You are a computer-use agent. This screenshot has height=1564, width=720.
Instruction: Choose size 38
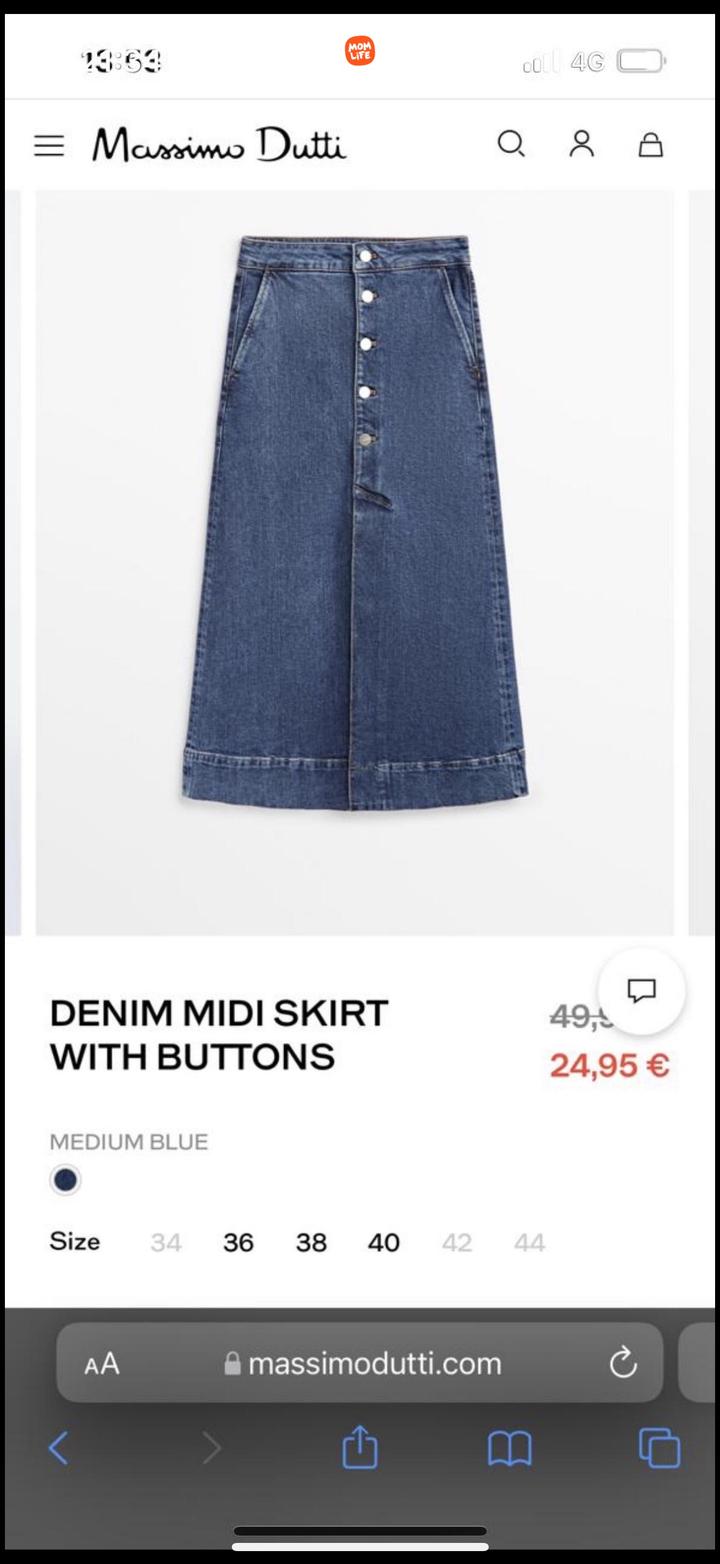pyautogui.click(x=311, y=1242)
